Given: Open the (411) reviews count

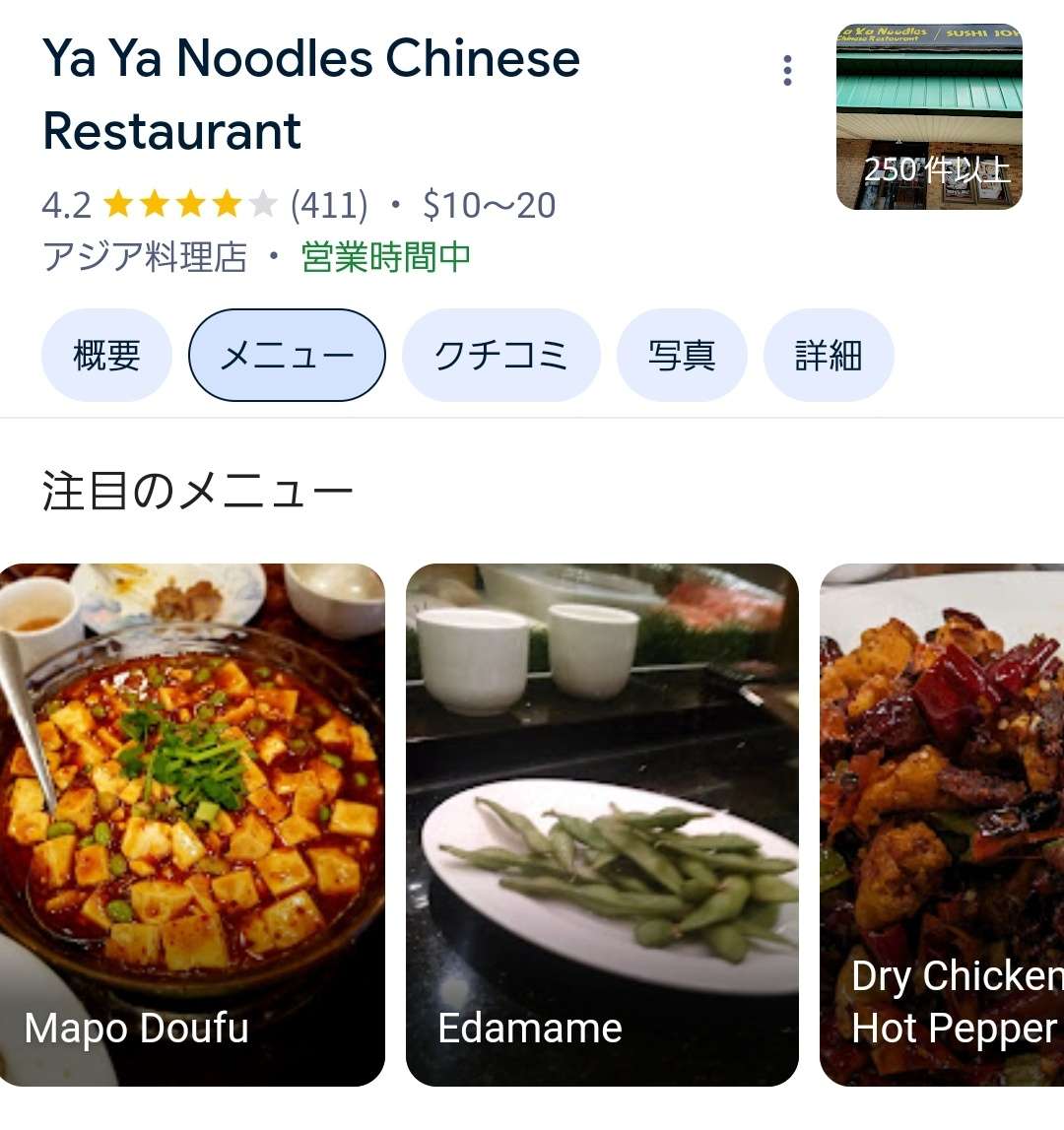Looking at the screenshot, I should click(329, 205).
